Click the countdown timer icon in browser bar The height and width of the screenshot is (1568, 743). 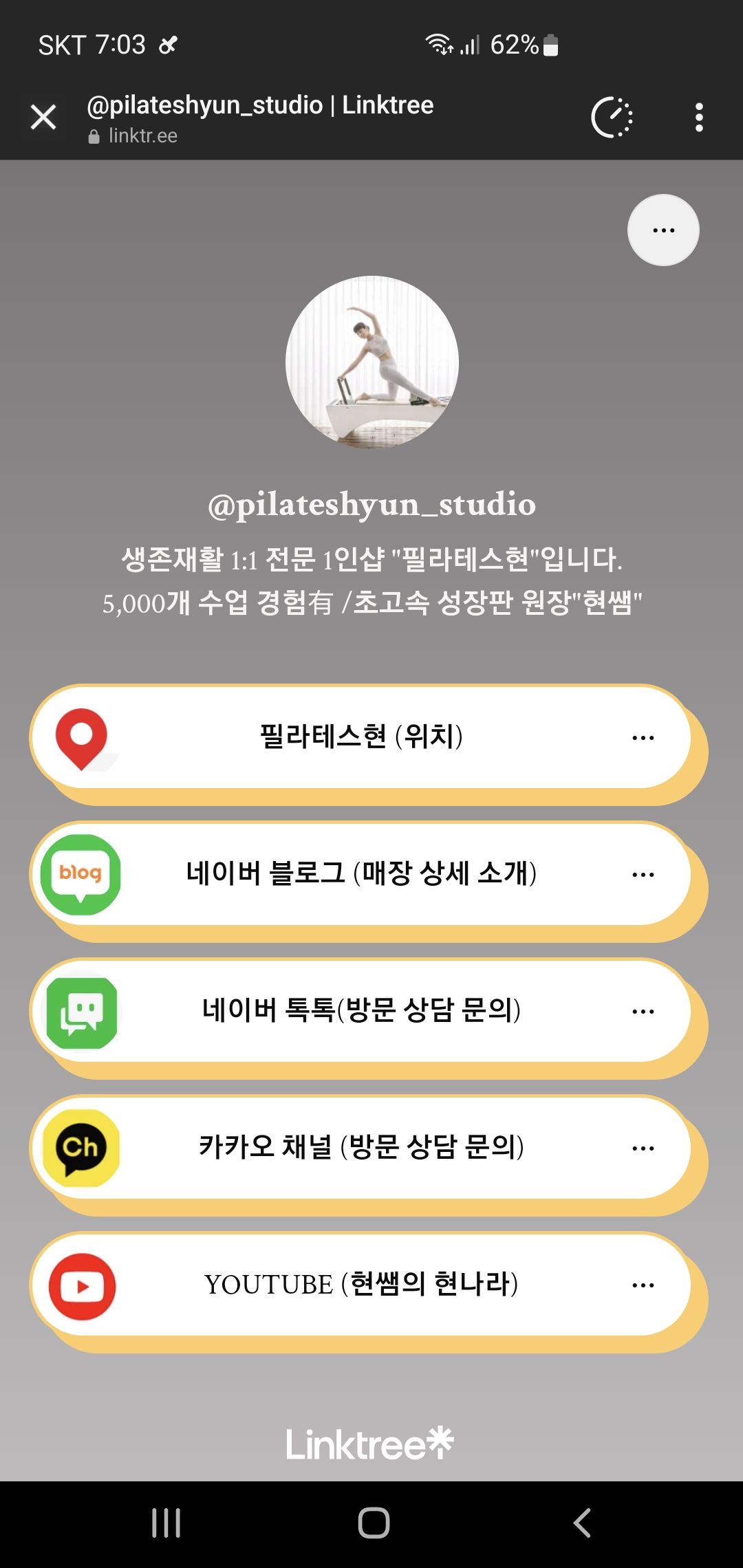pos(611,118)
